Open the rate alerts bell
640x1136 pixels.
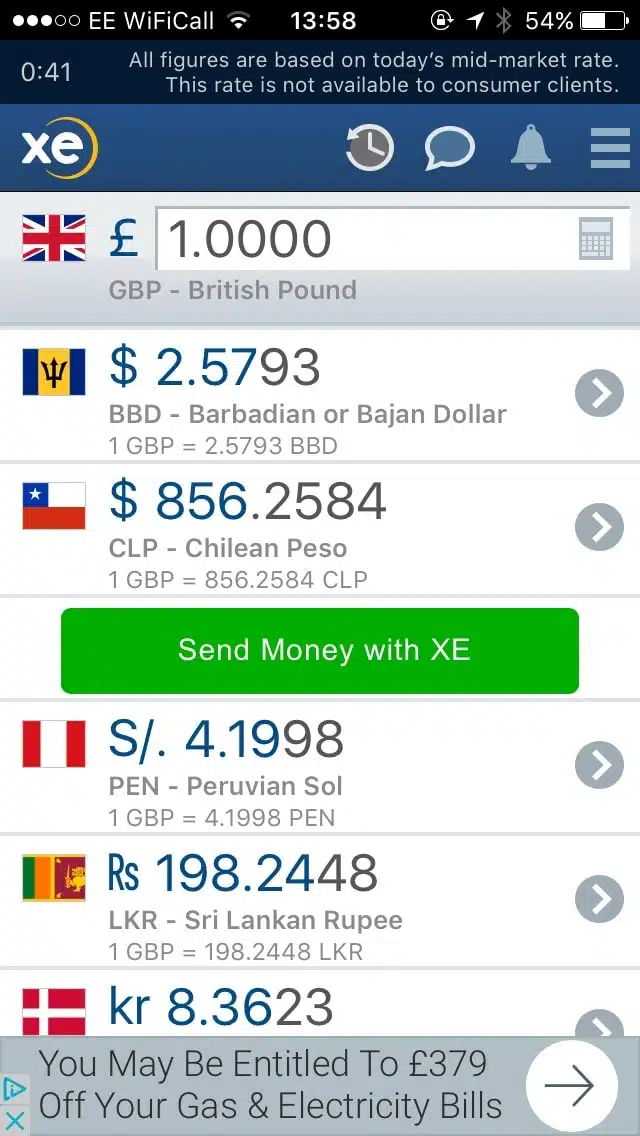tap(531, 147)
